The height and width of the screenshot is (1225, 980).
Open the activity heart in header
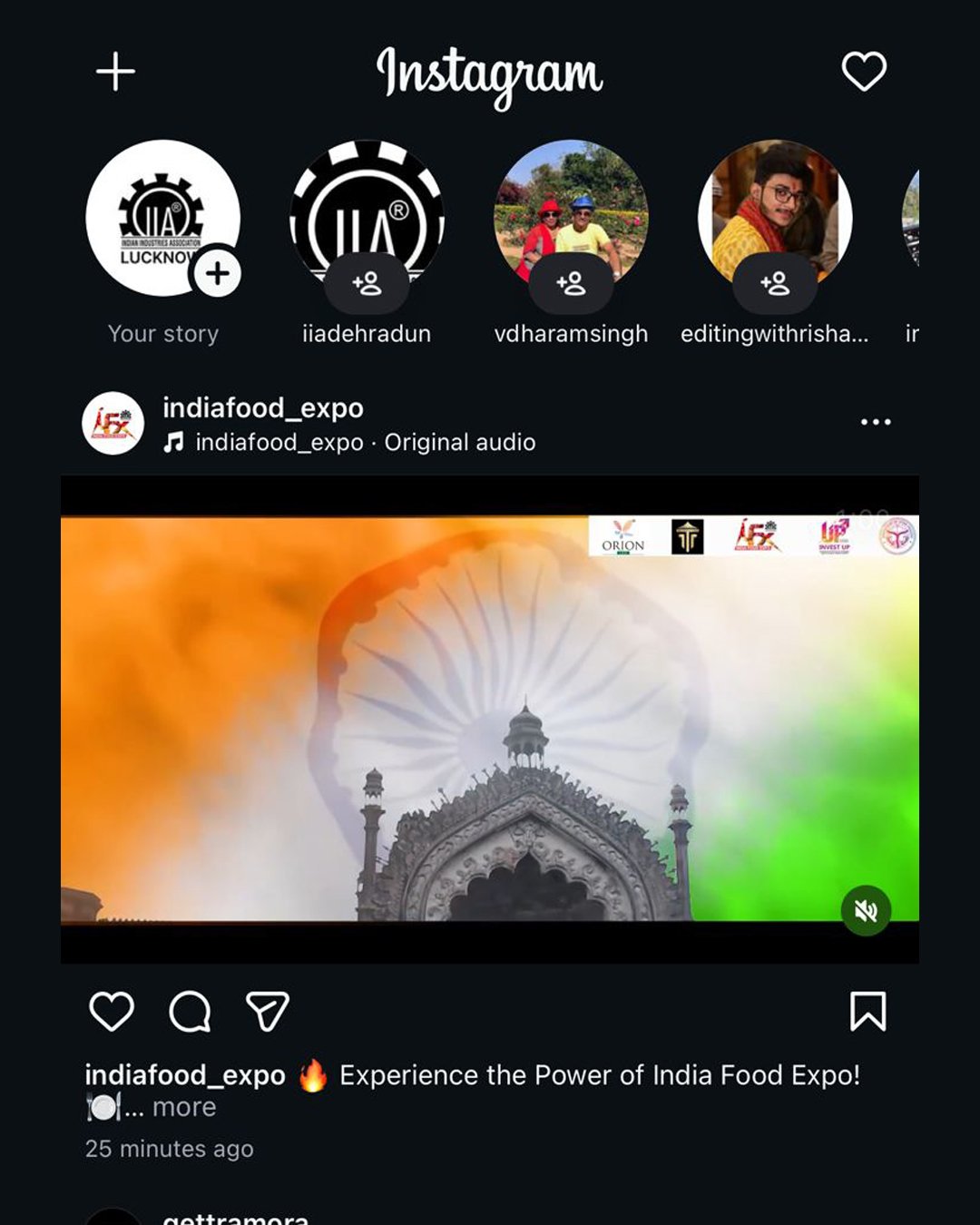(x=863, y=71)
